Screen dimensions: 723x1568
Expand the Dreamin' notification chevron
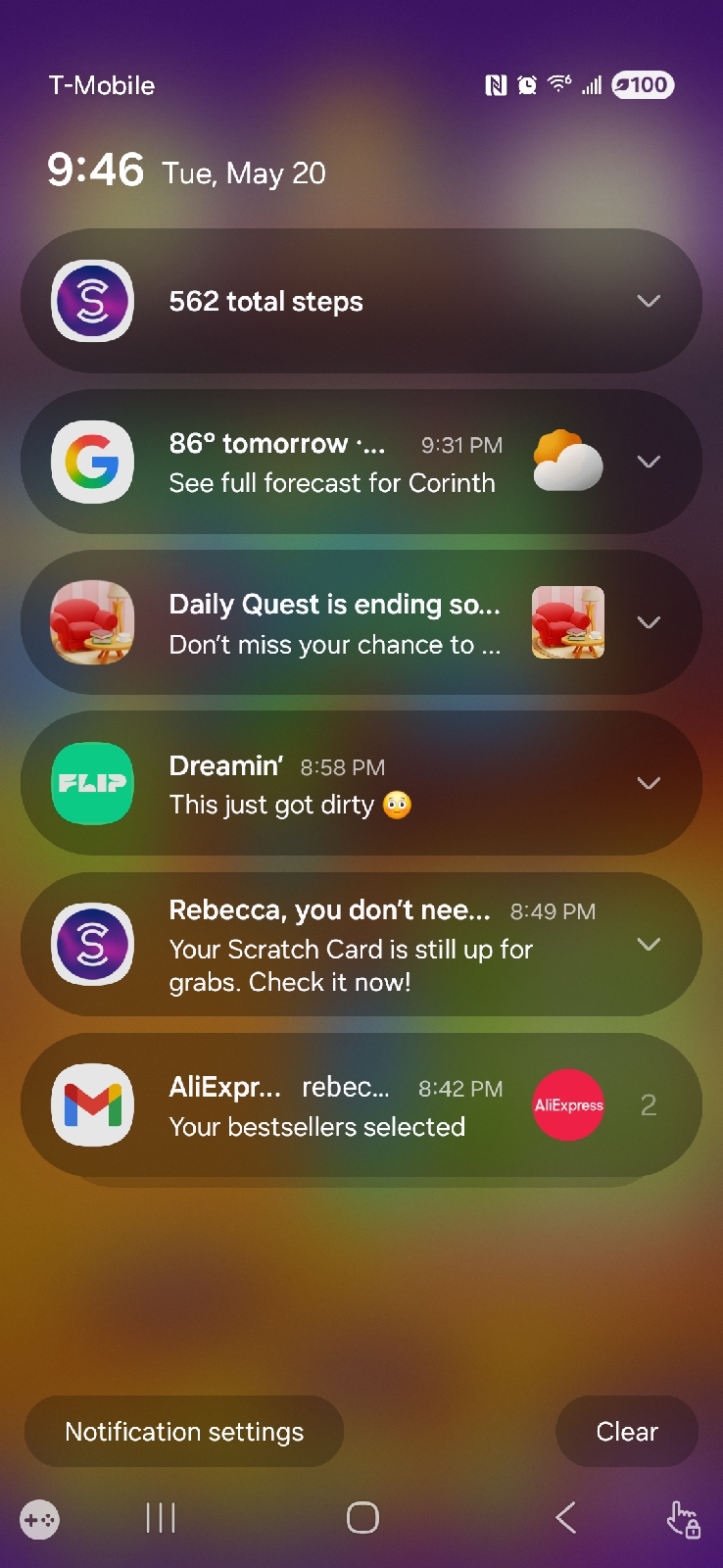pyautogui.click(x=649, y=783)
